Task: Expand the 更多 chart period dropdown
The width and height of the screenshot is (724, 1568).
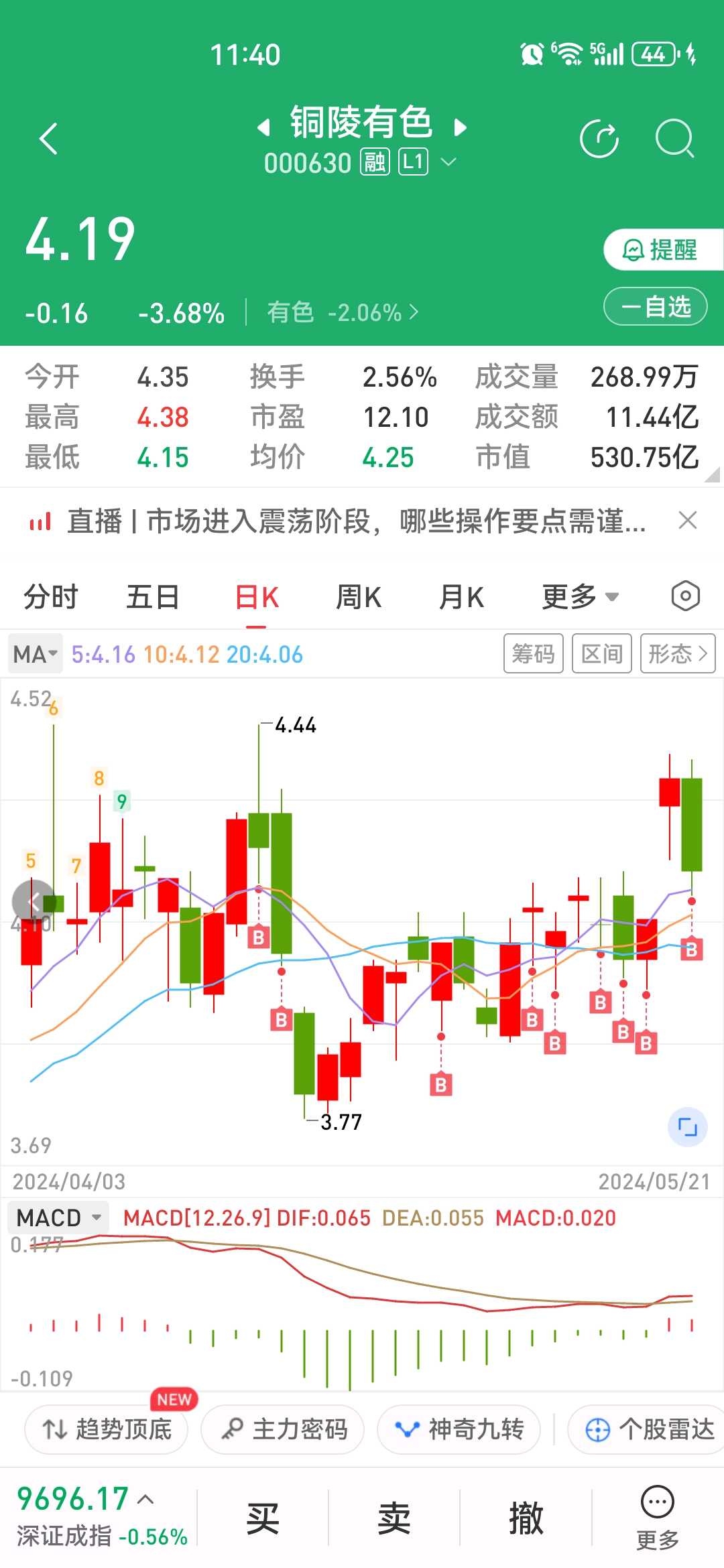Action: coord(579,596)
